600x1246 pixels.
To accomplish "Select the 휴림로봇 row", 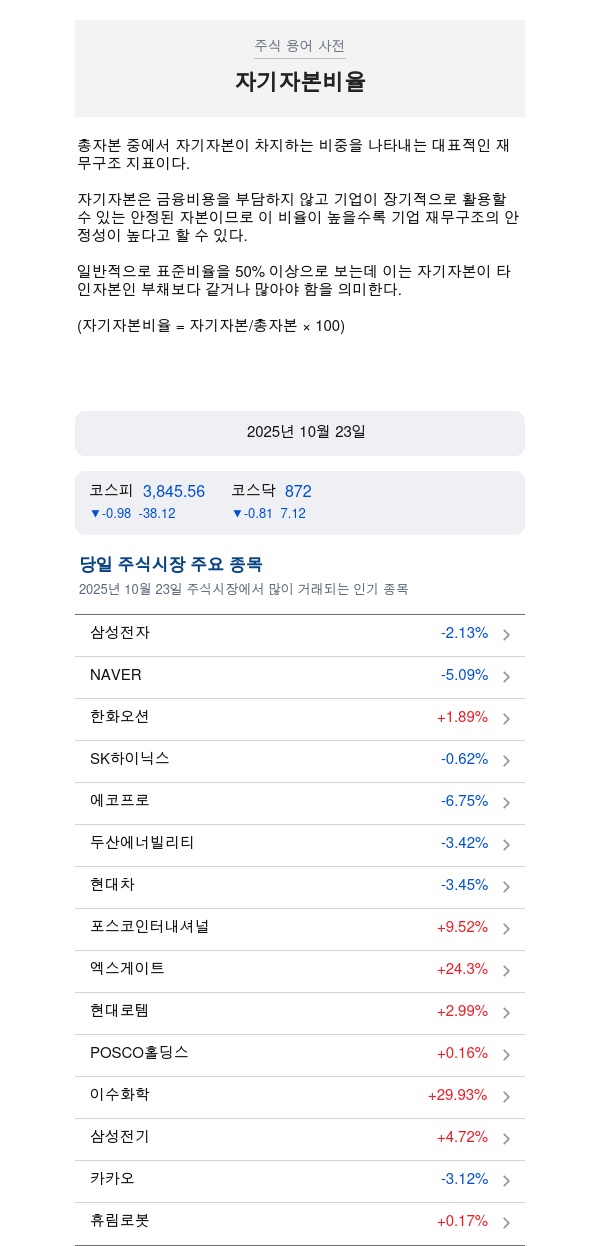I will 299,1222.
